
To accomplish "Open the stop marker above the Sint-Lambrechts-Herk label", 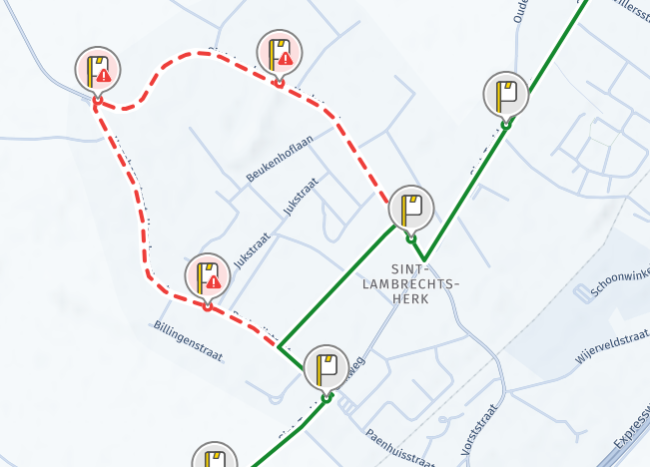I will click(411, 208).
